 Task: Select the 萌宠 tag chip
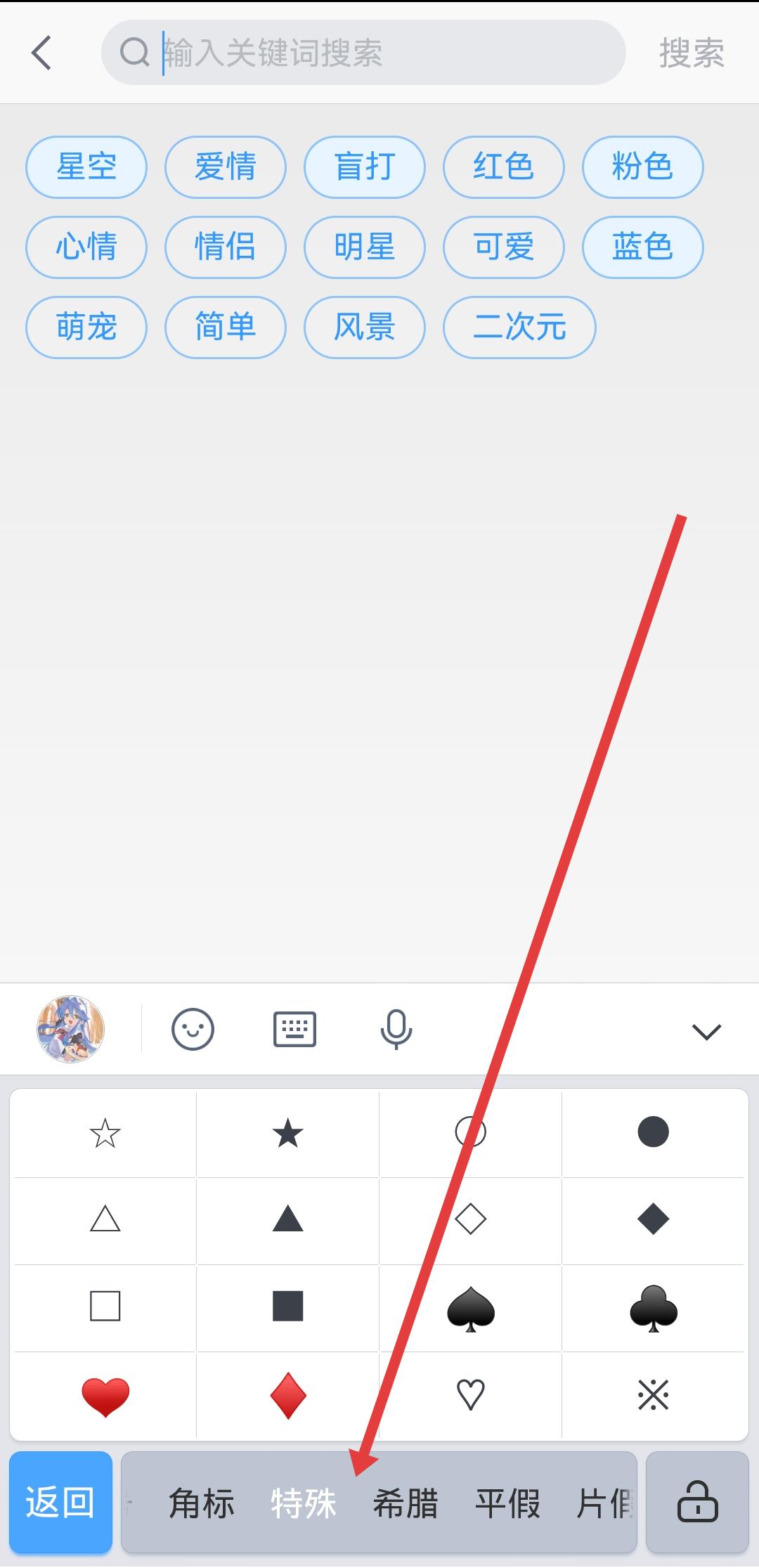coord(86,328)
